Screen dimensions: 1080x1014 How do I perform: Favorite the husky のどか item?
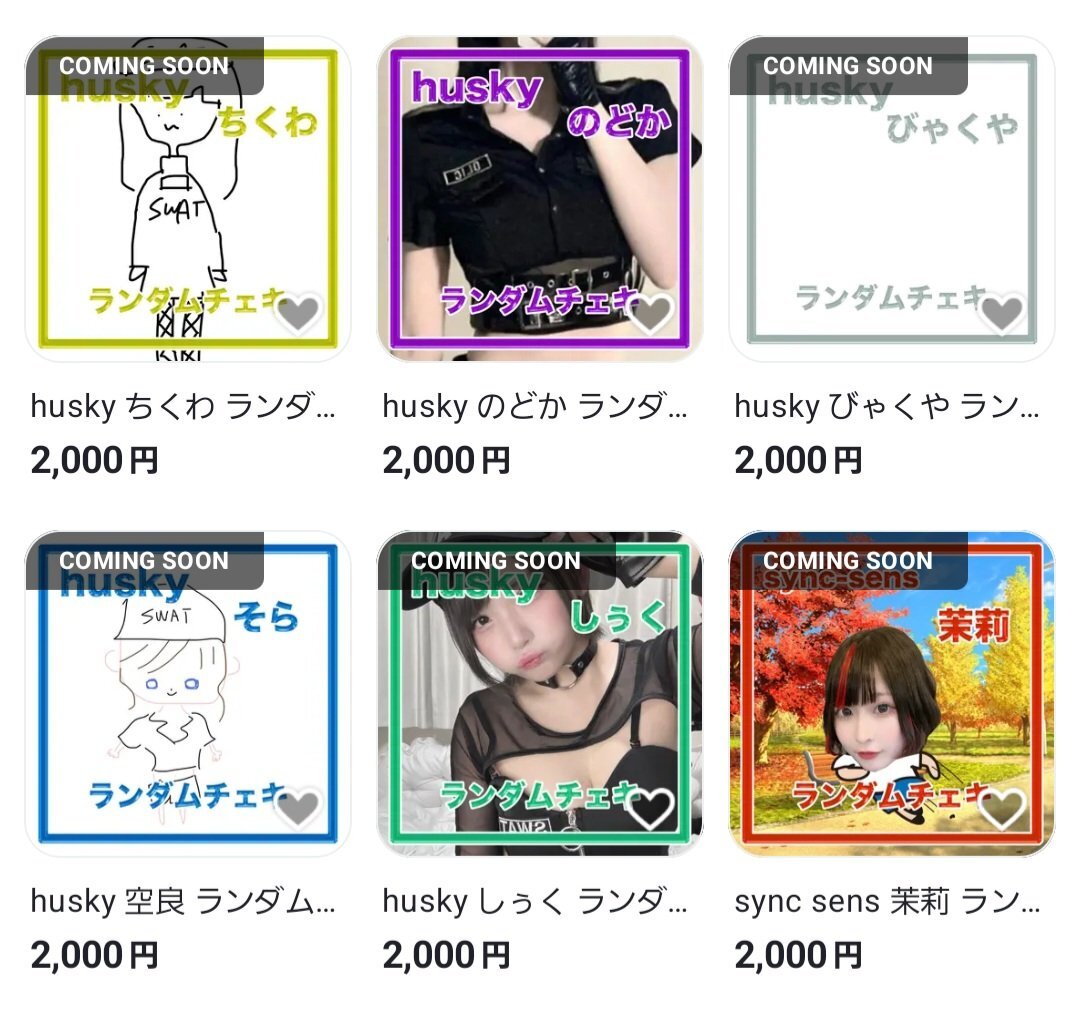(x=652, y=314)
